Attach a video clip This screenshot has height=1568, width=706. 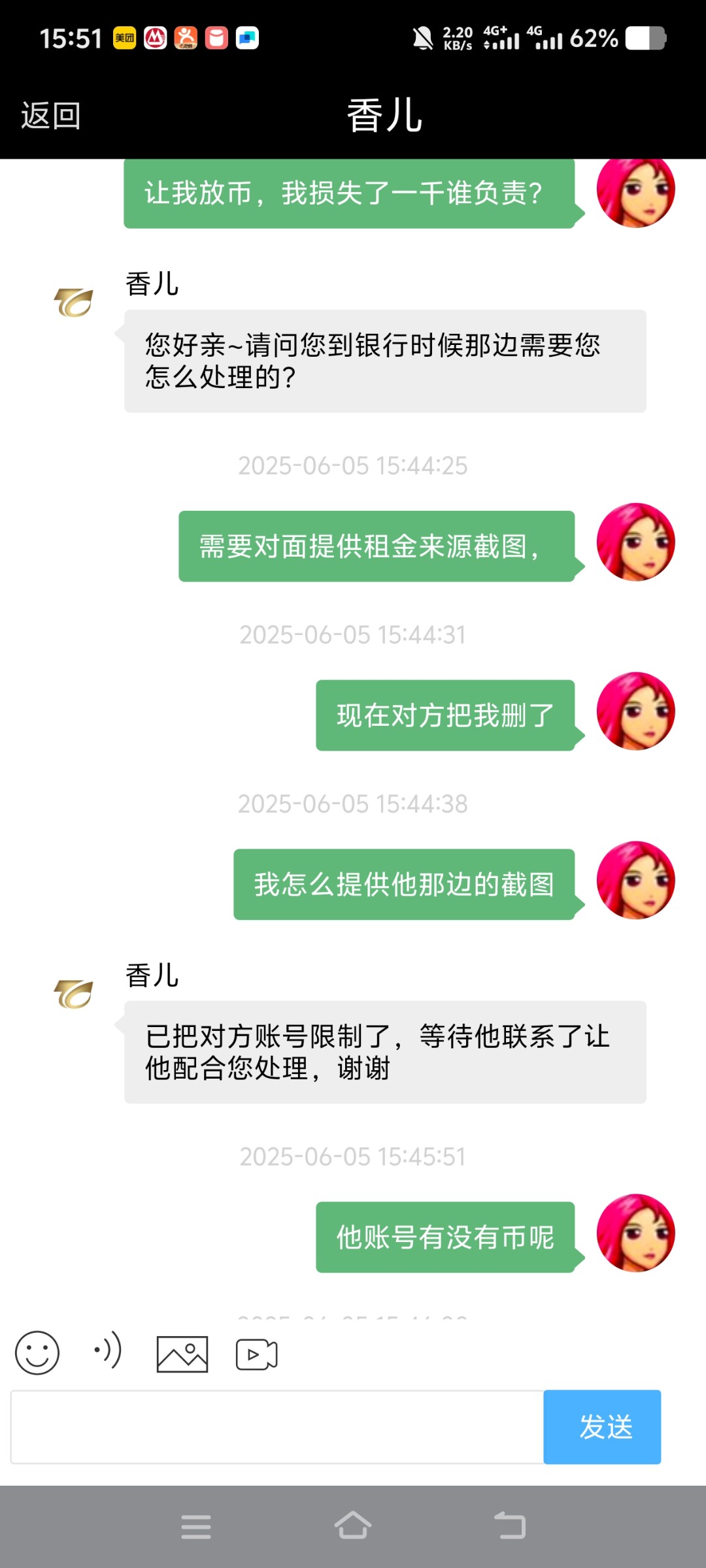[x=256, y=1354]
